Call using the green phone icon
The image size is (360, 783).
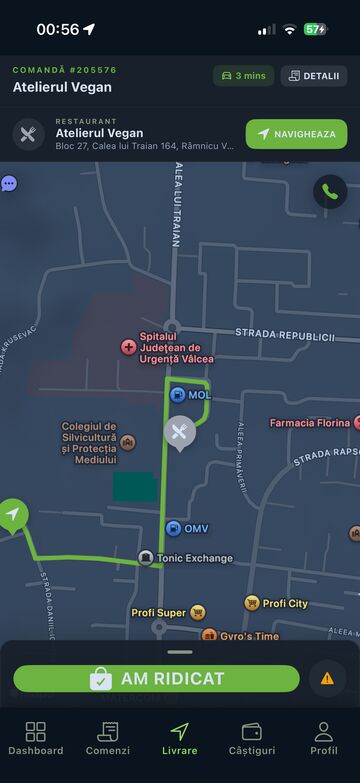click(330, 192)
